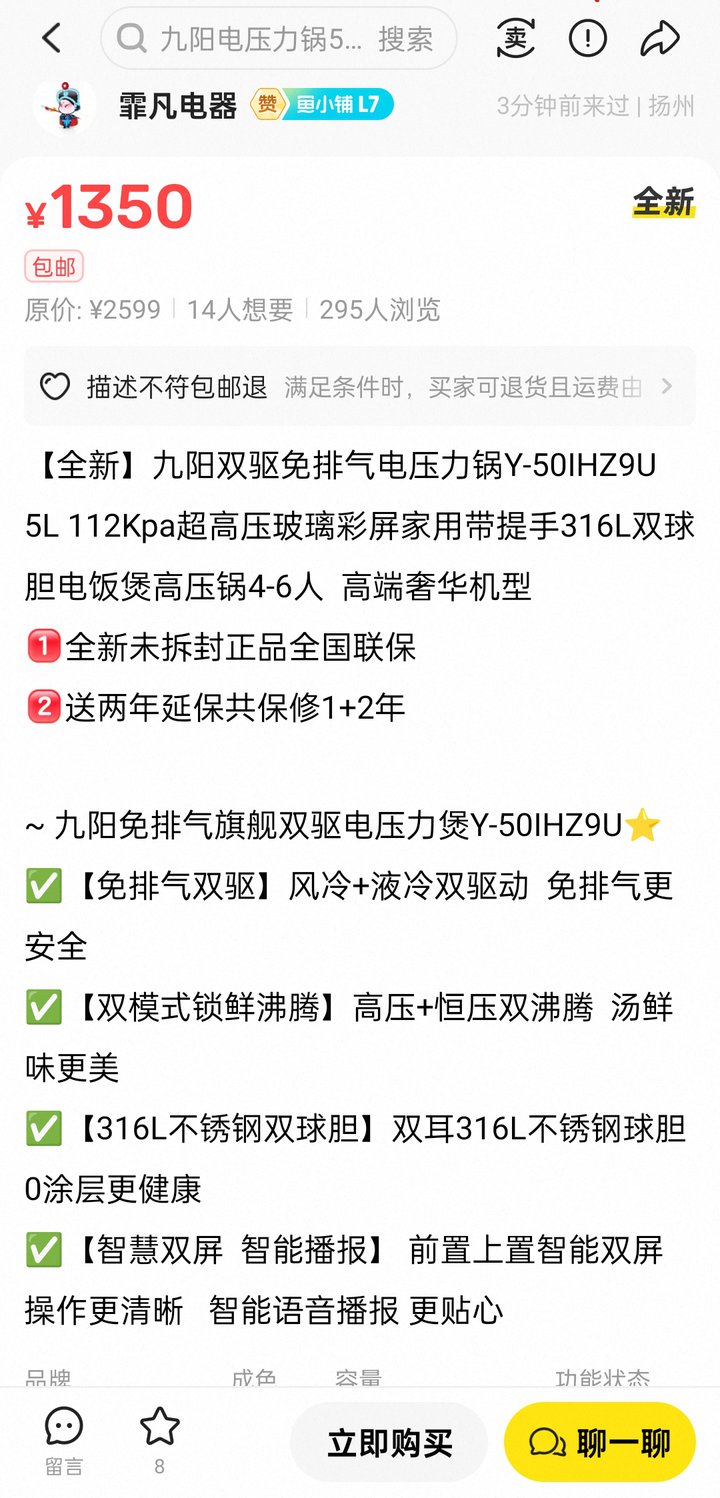Favorite this item with the star
Screen dimensions: 720x1498
160,1440
